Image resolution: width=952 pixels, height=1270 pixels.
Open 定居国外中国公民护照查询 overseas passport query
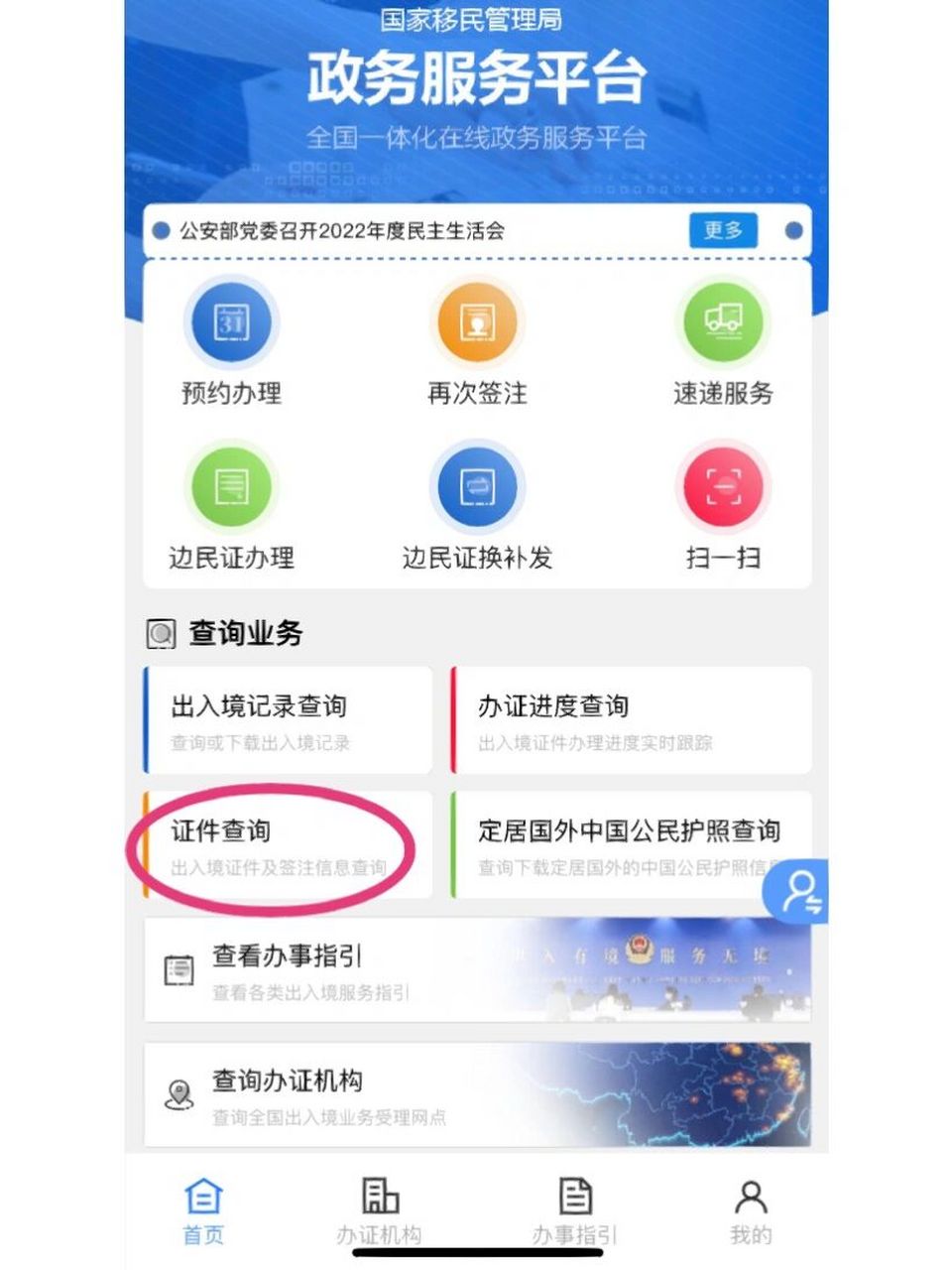630,848
